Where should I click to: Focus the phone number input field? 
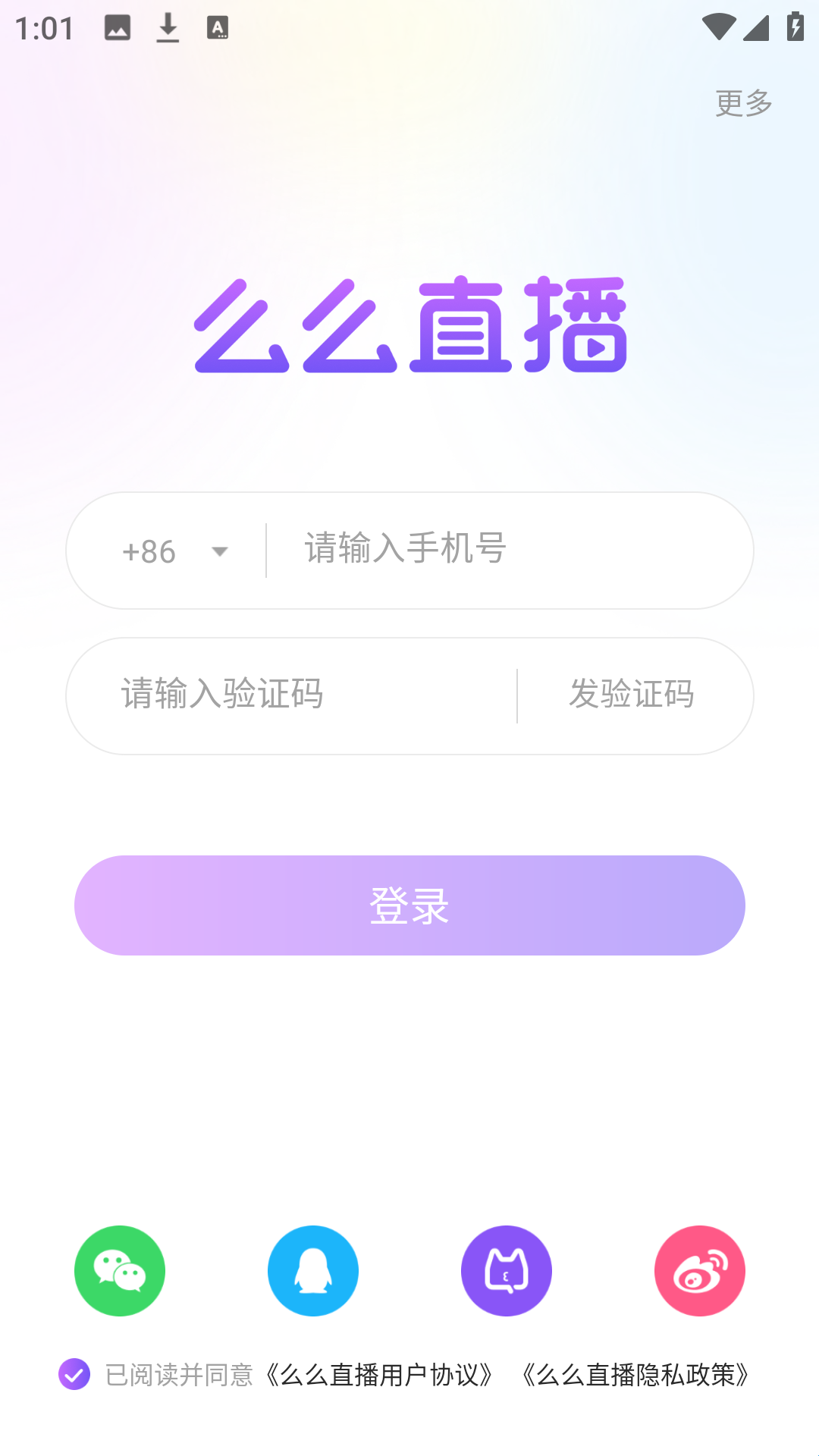(500, 550)
